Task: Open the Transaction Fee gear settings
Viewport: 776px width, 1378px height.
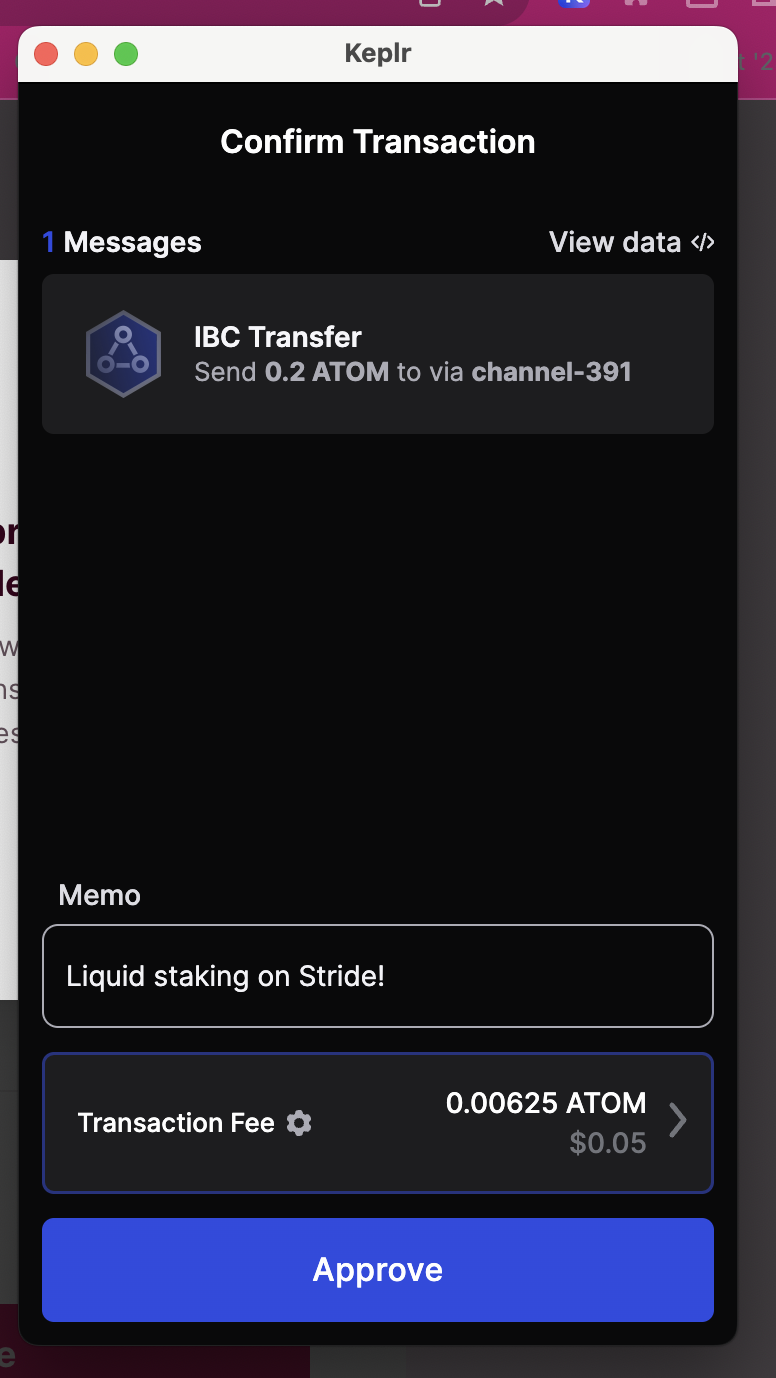Action: (x=299, y=1123)
